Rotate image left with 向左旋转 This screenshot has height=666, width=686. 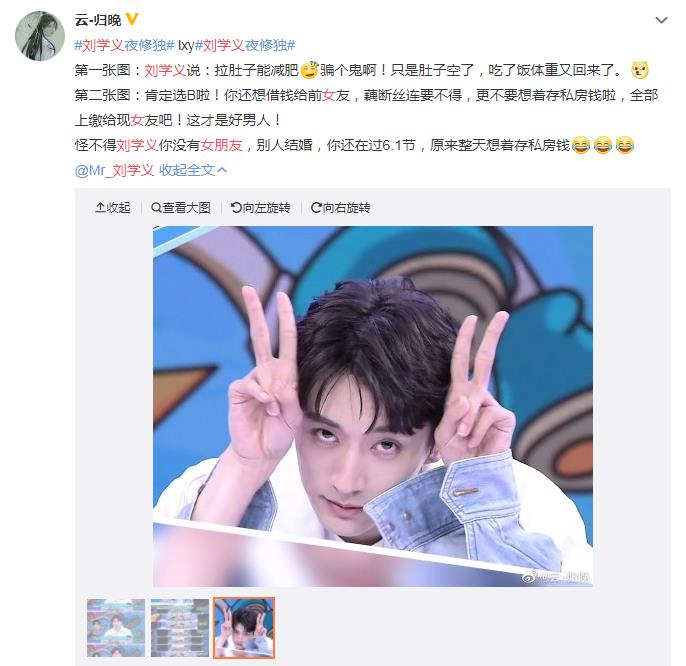coord(260,207)
